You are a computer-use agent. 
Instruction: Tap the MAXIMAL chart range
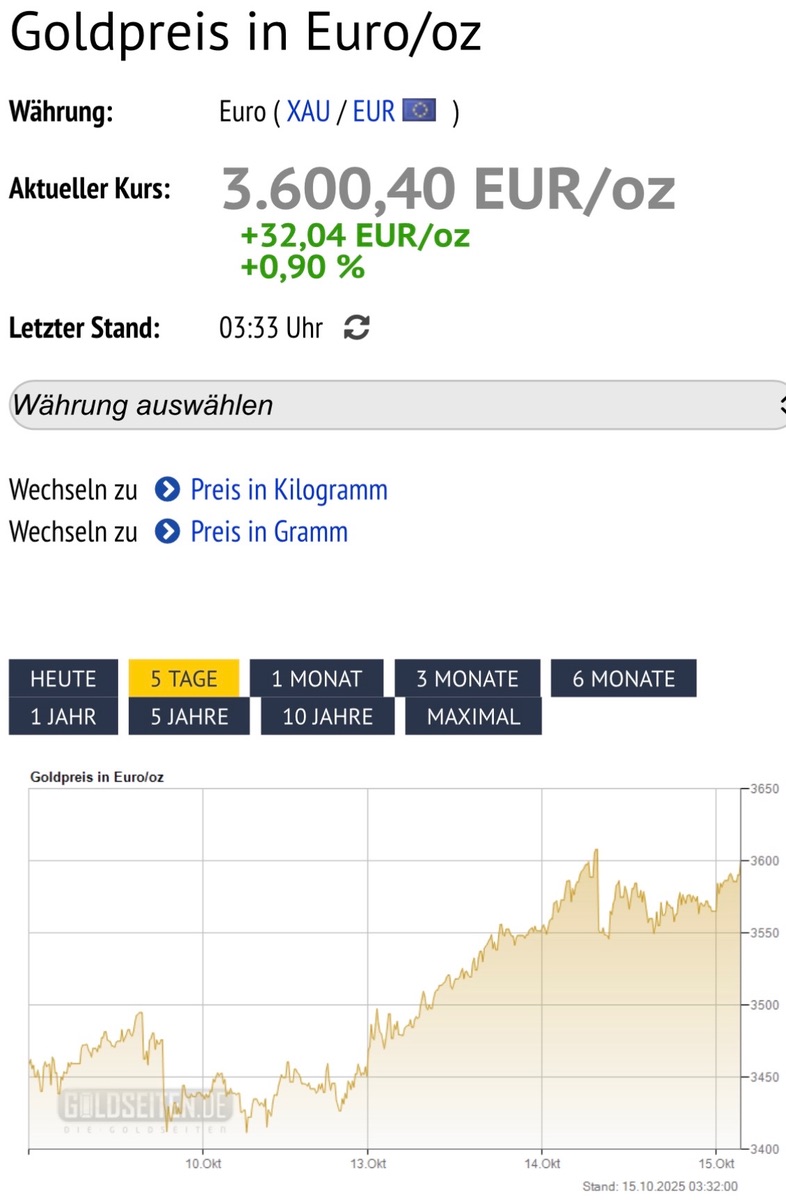click(473, 716)
